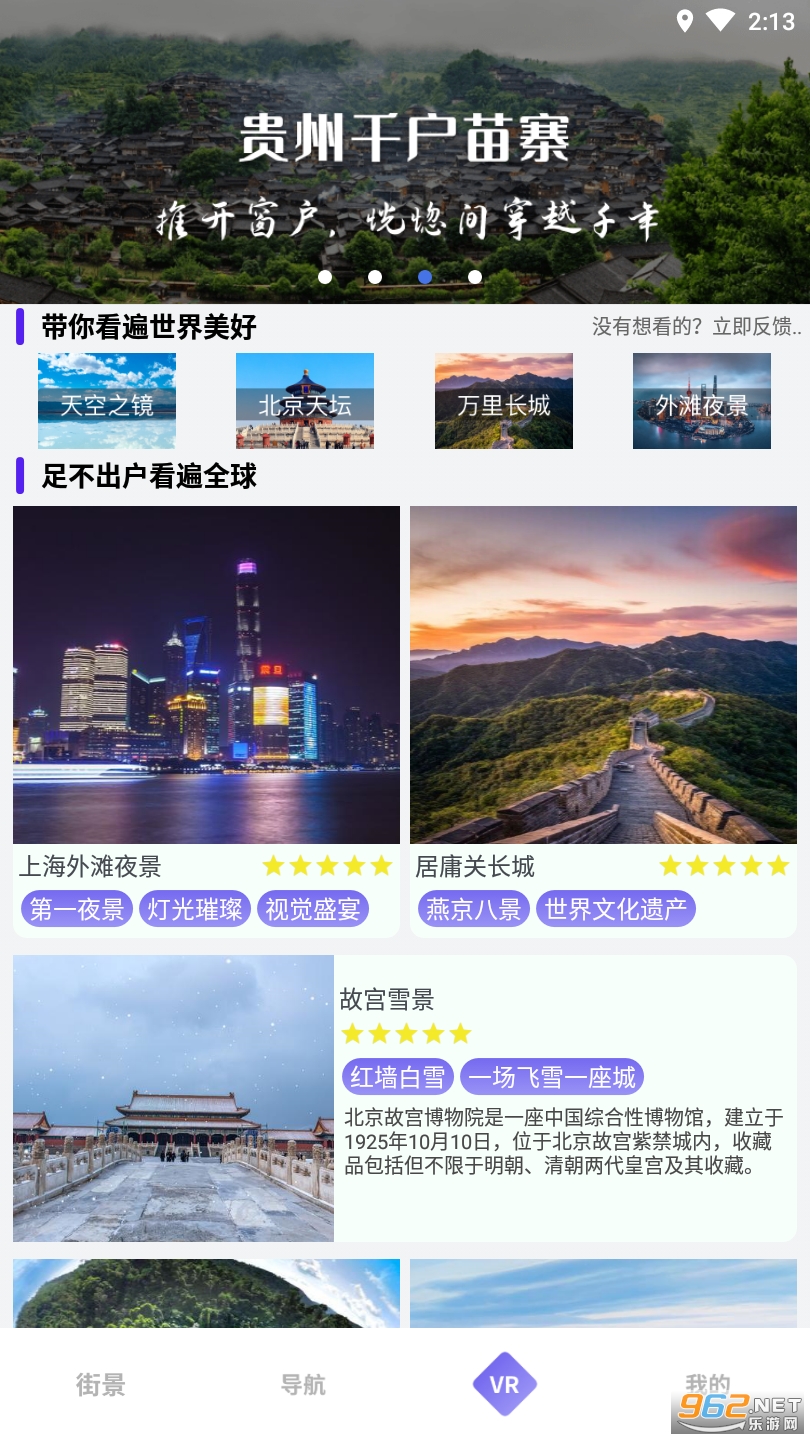The image size is (810, 1440).
Task: Tap the 第一夜景 tag
Action: (77, 909)
